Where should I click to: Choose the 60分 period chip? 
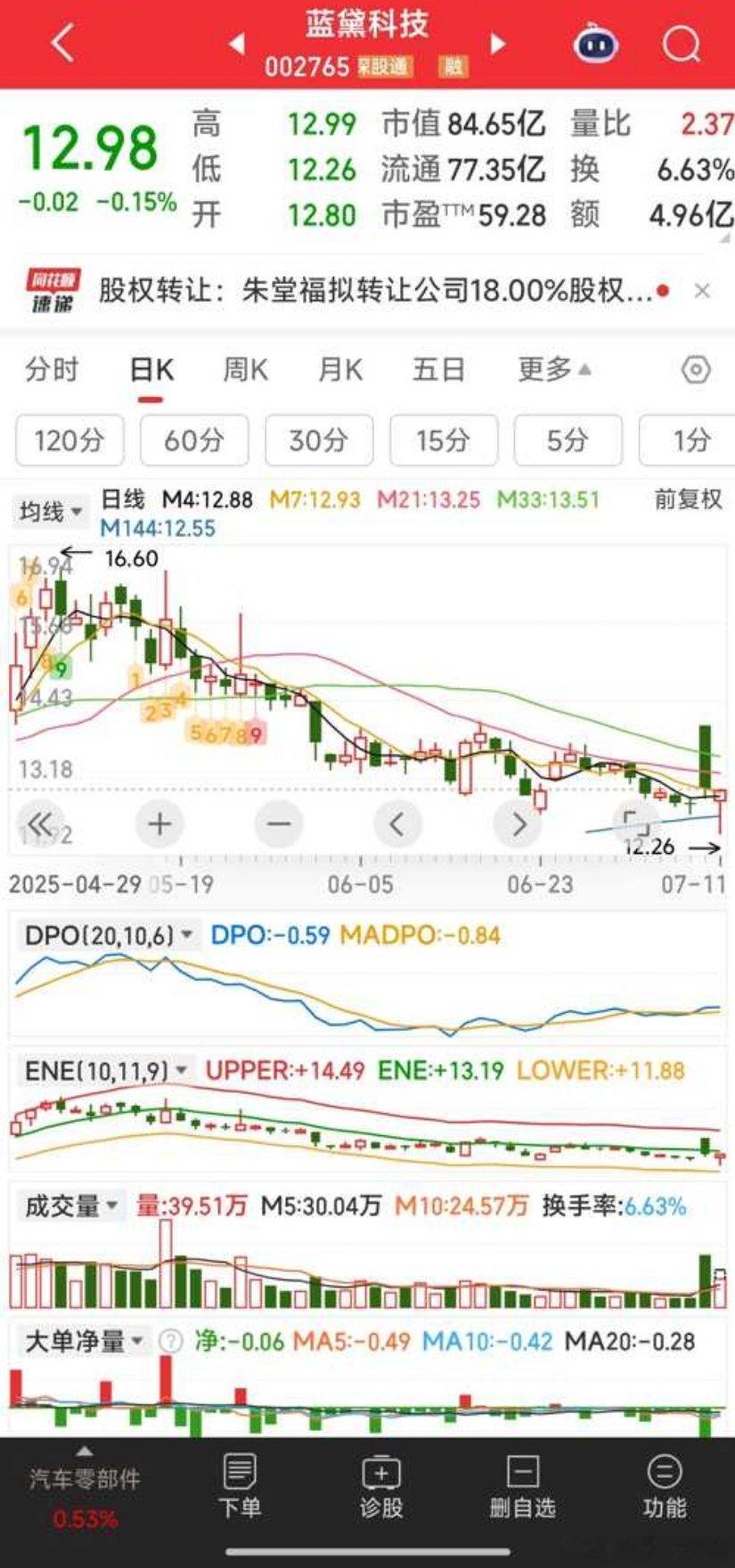193,440
